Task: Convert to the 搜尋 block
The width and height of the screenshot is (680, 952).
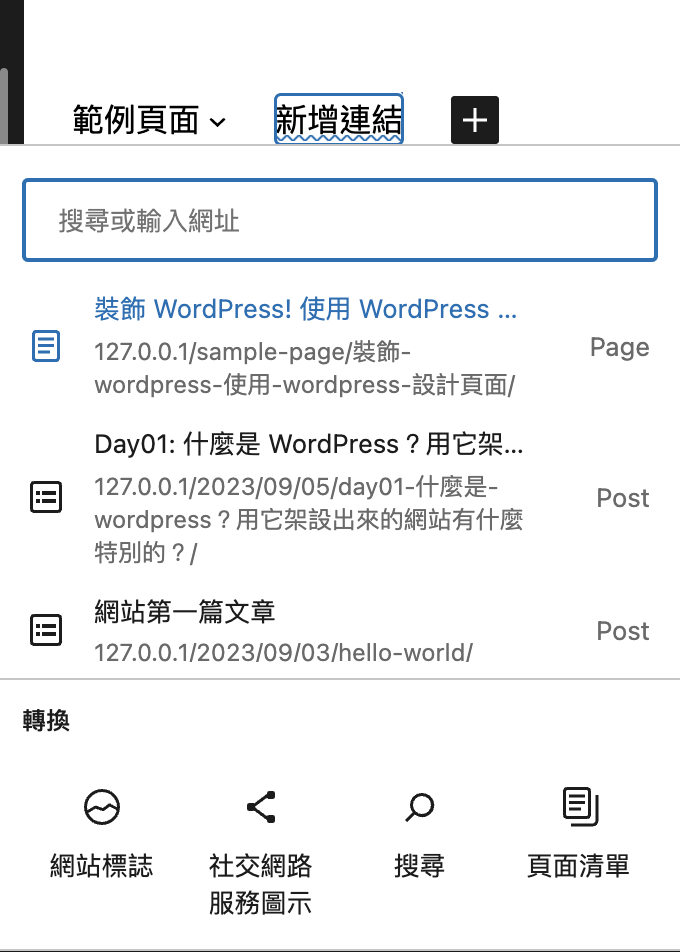Action: (419, 831)
